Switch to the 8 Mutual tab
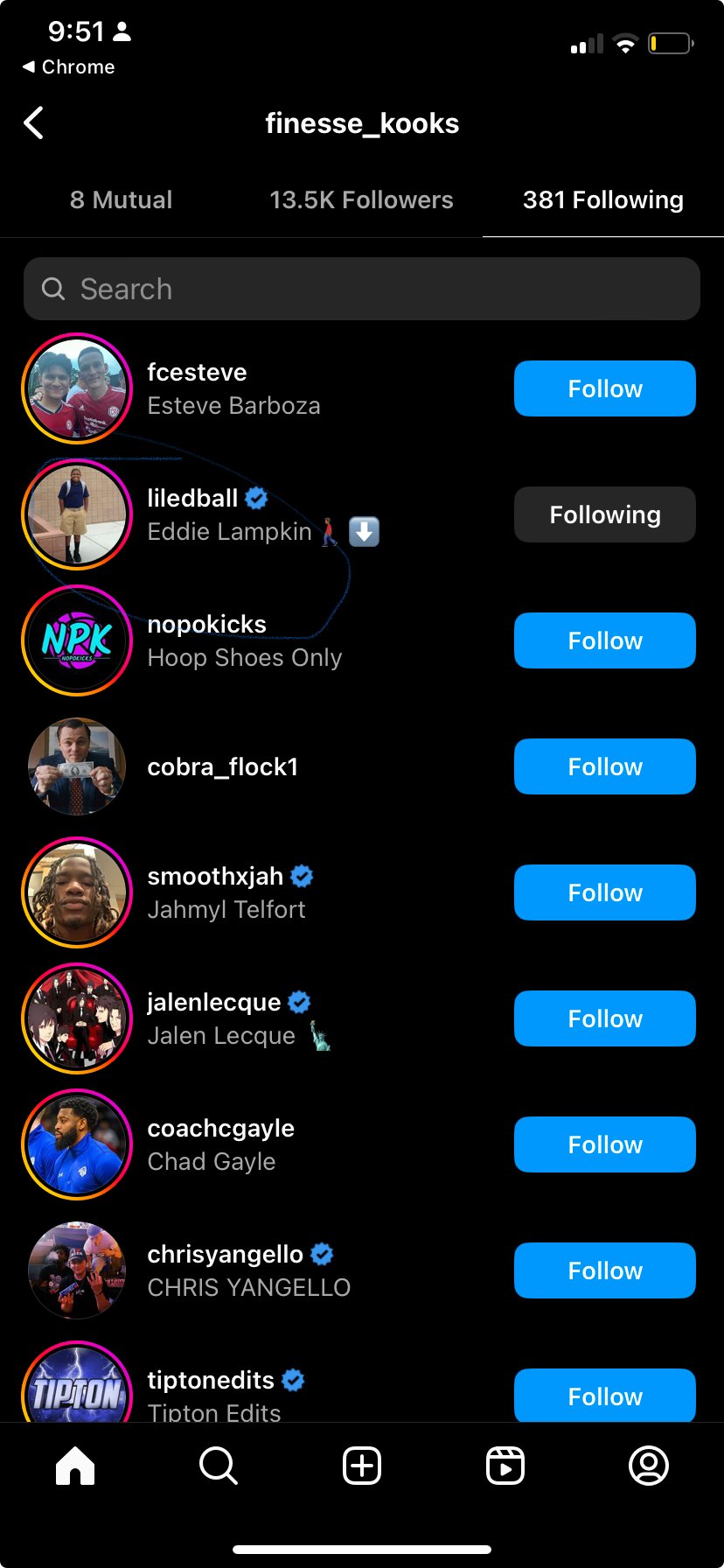Image resolution: width=724 pixels, height=1568 pixels. (x=121, y=199)
